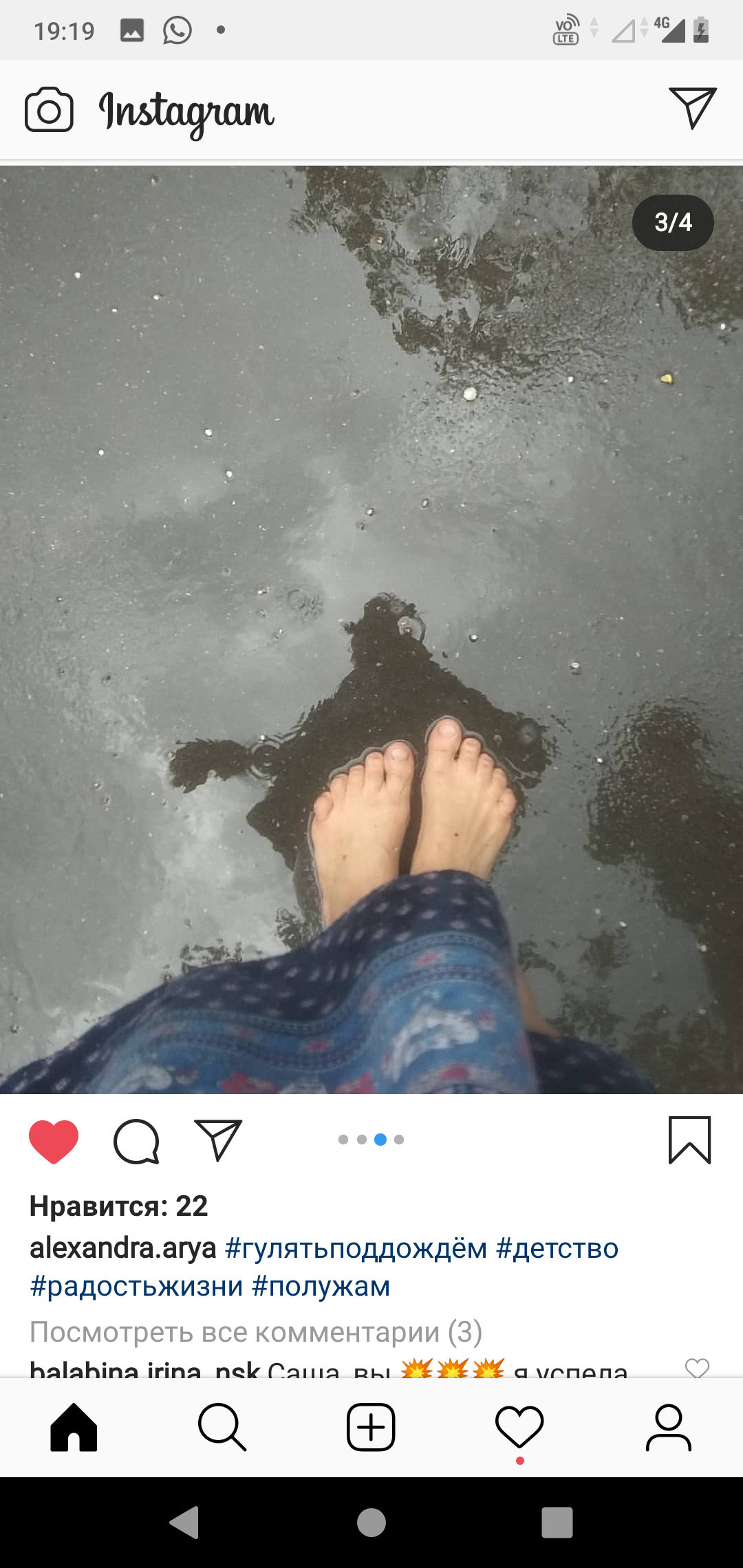Open alexandra.arya's profile from the caption
This screenshot has height=1568, width=743.
(122, 1248)
